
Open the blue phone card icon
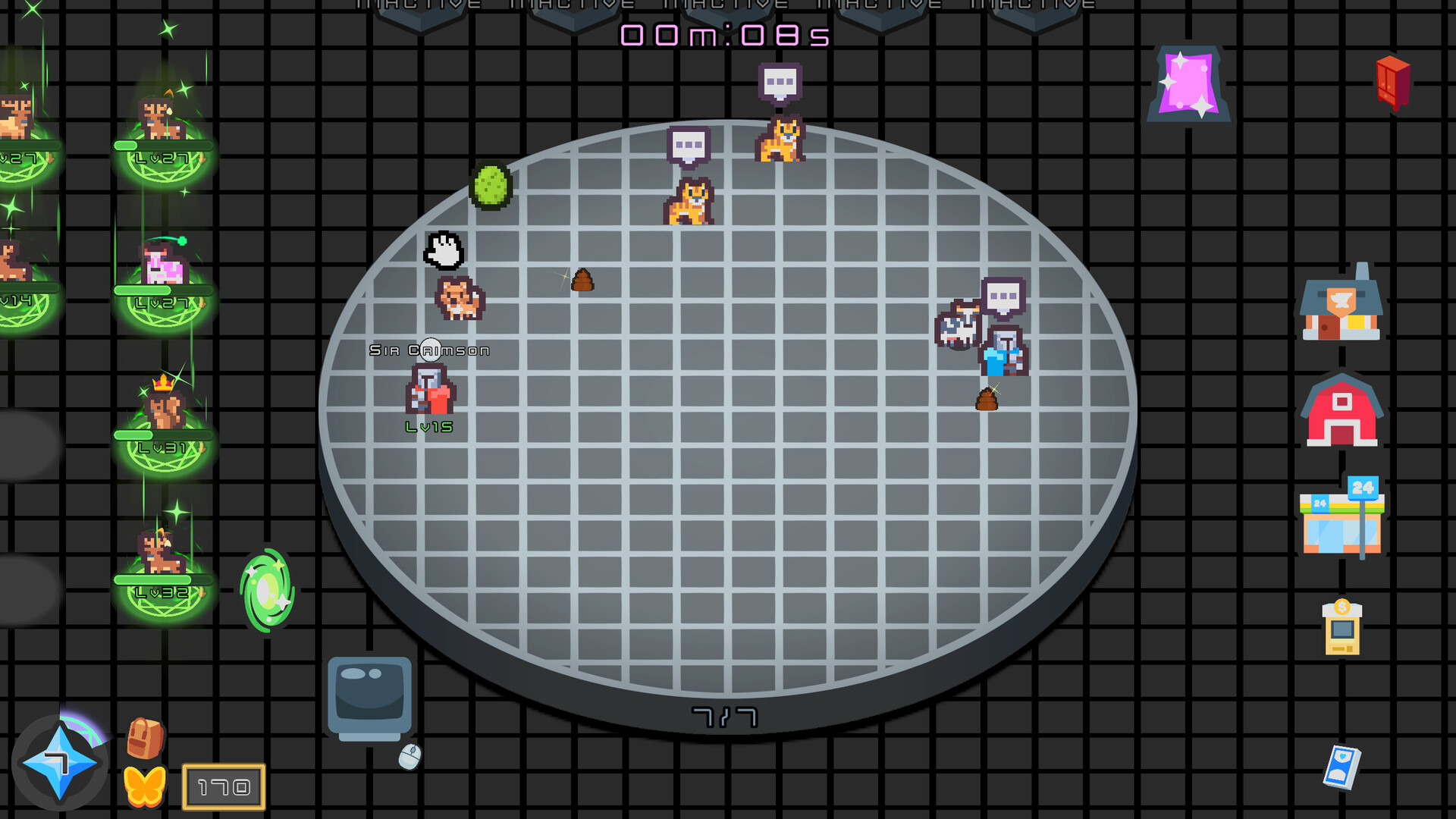[x=1341, y=767]
